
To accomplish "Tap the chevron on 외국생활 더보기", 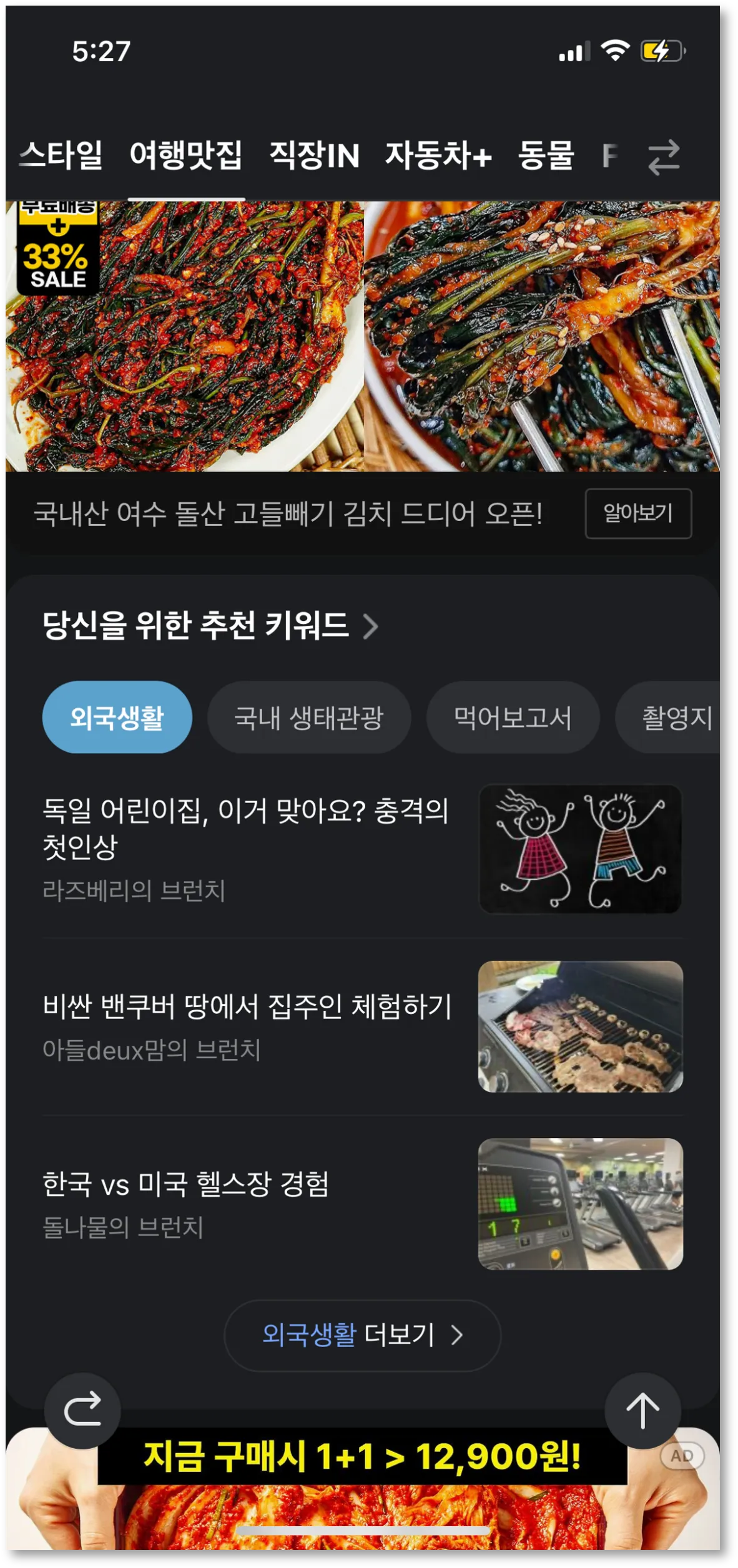I will pyautogui.click(x=459, y=1335).
